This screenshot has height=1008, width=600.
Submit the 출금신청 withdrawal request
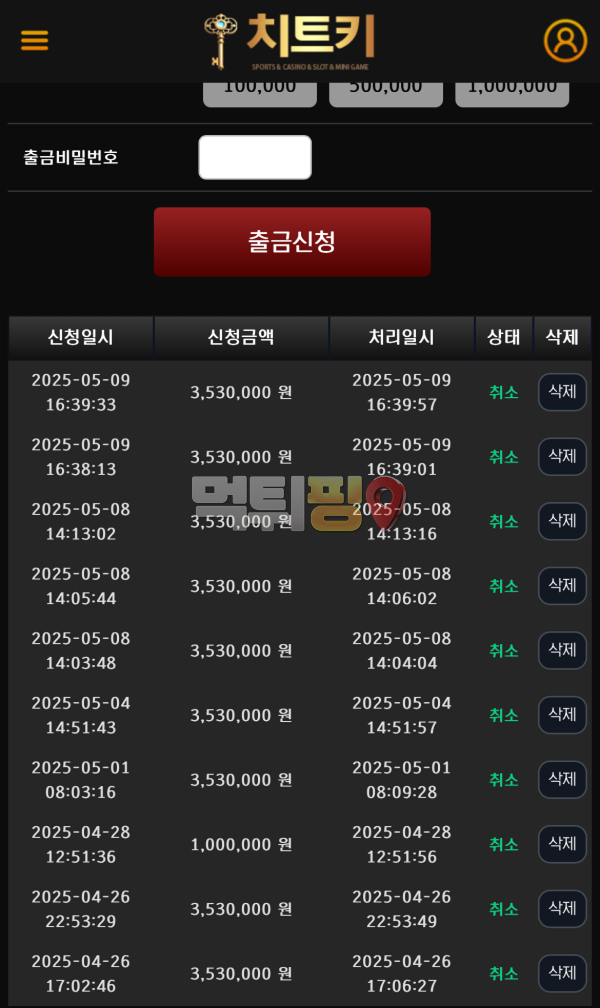292,242
